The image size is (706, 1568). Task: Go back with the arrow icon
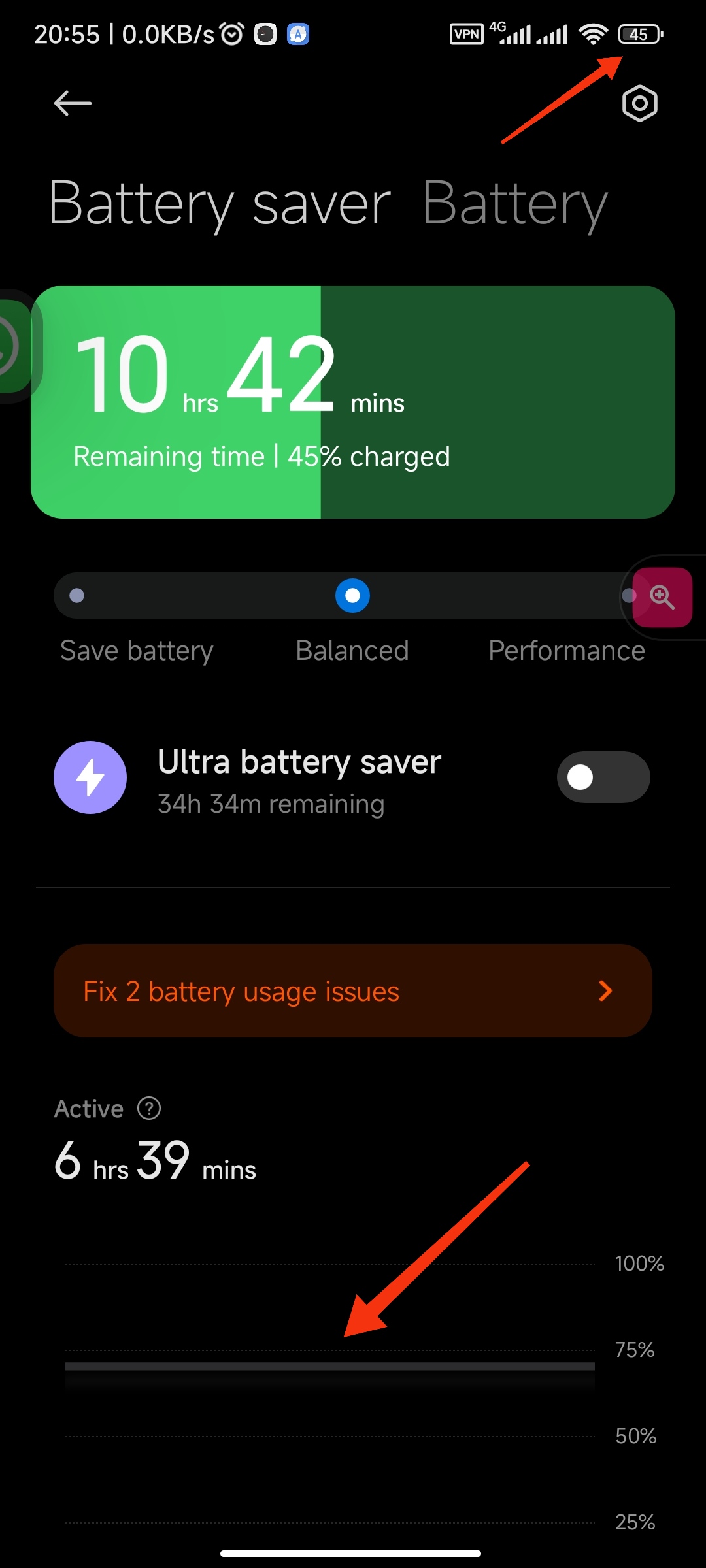[x=73, y=103]
